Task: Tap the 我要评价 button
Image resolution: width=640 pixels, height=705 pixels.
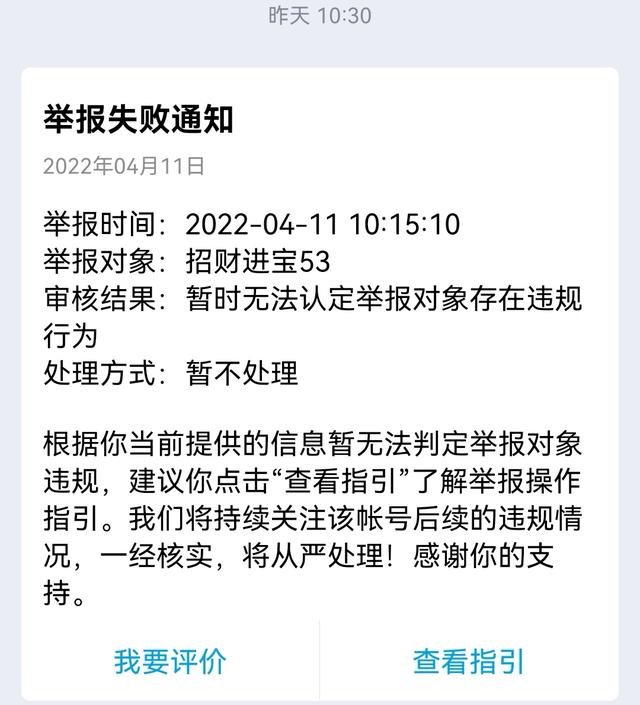Action: 170,661
